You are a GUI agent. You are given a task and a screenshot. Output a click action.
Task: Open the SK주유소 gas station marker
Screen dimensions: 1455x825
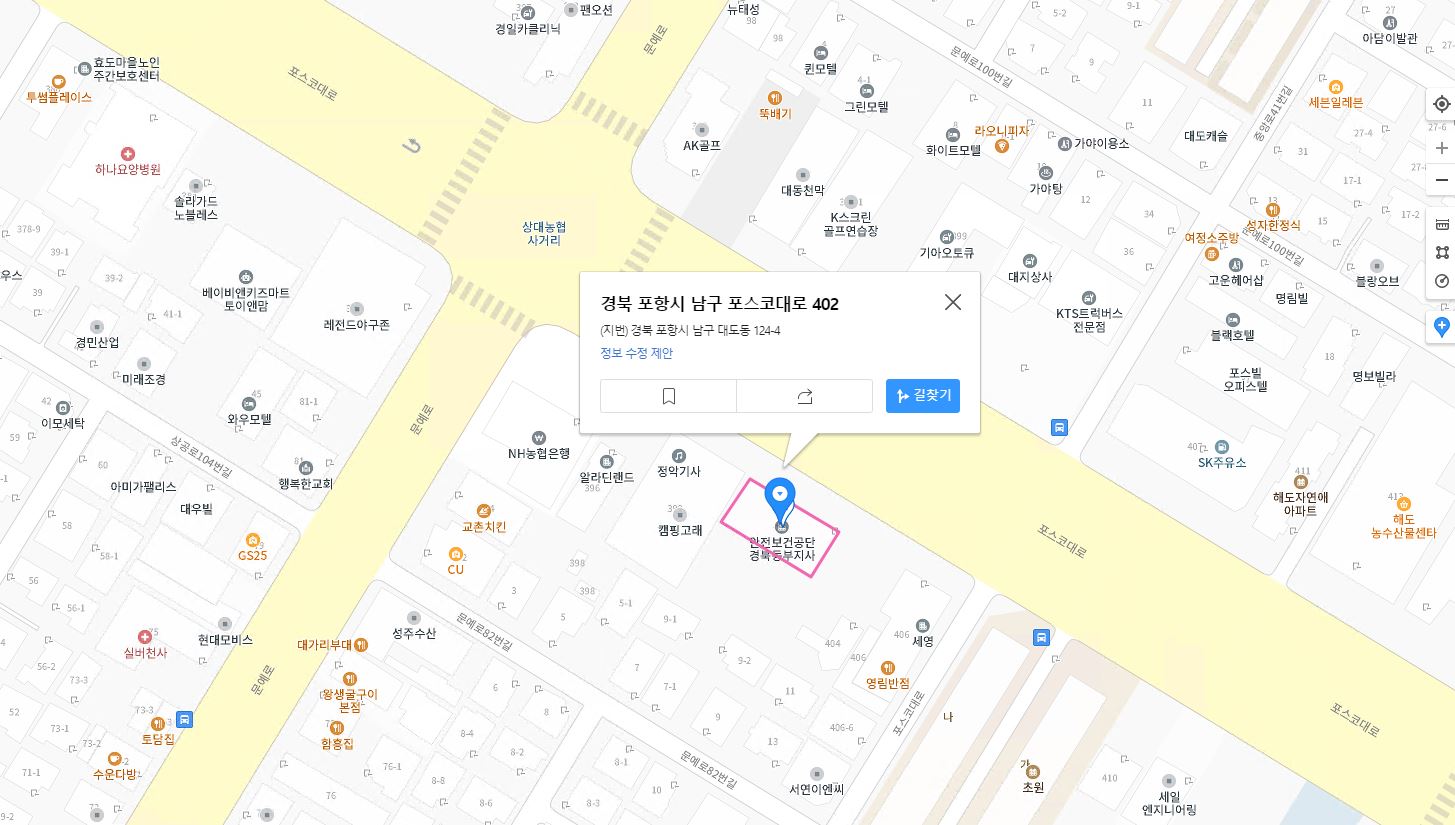pos(1221,447)
